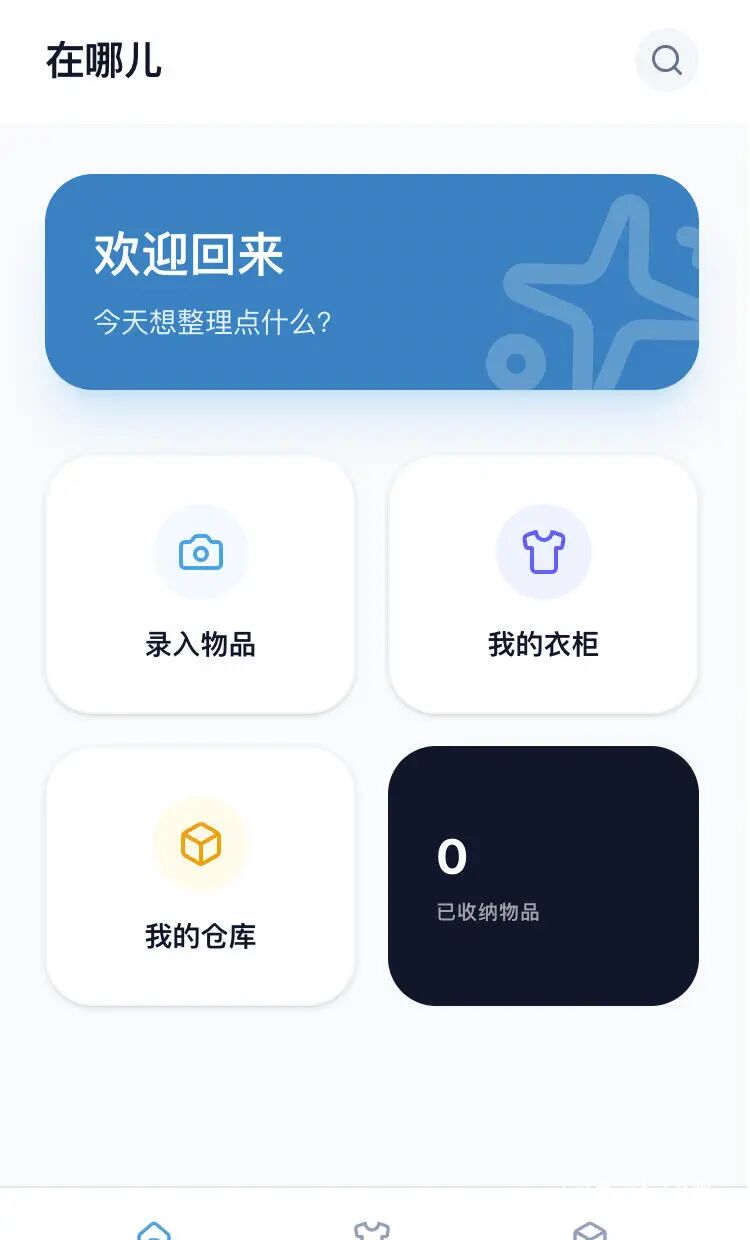The width and height of the screenshot is (750, 1240).
Task: Tap the number 0 on the dark card
Action: click(450, 857)
